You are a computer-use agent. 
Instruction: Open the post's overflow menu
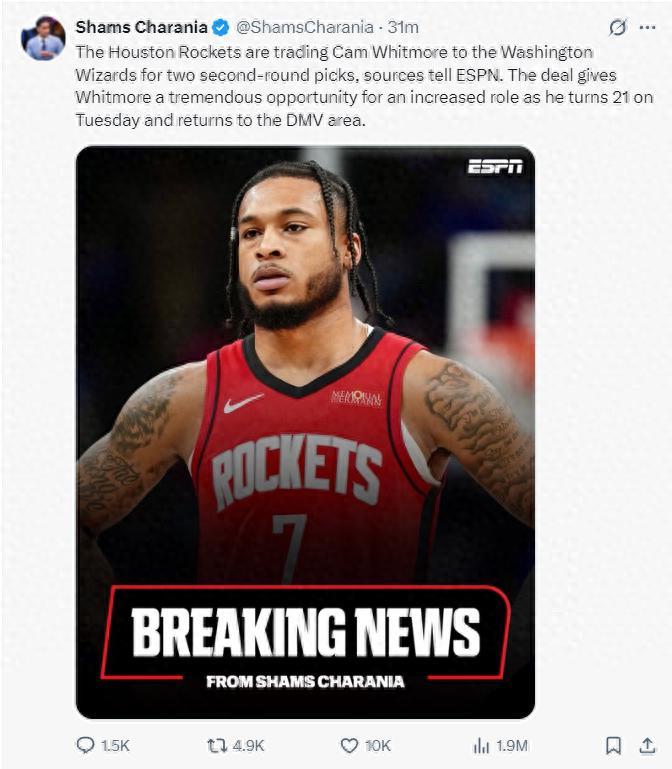coord(647,27)
